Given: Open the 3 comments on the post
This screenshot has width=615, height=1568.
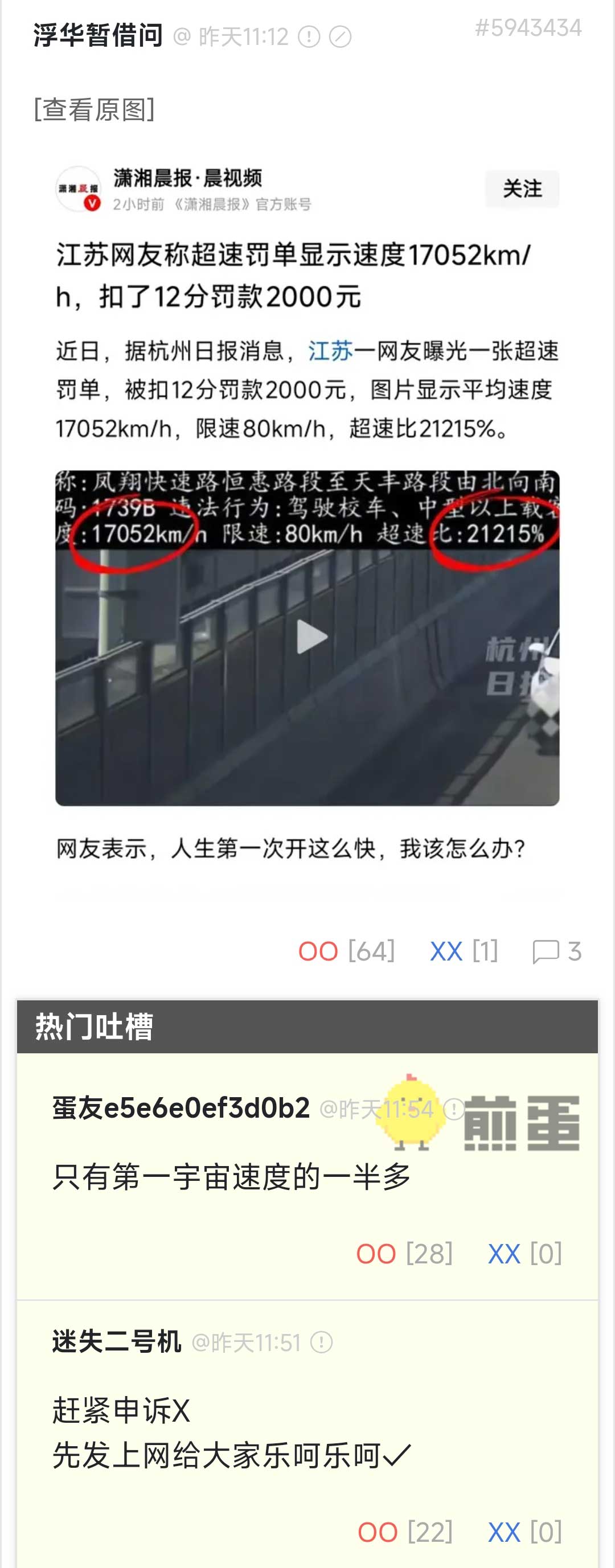Looking at the screenshot, I should coord(556,951).
